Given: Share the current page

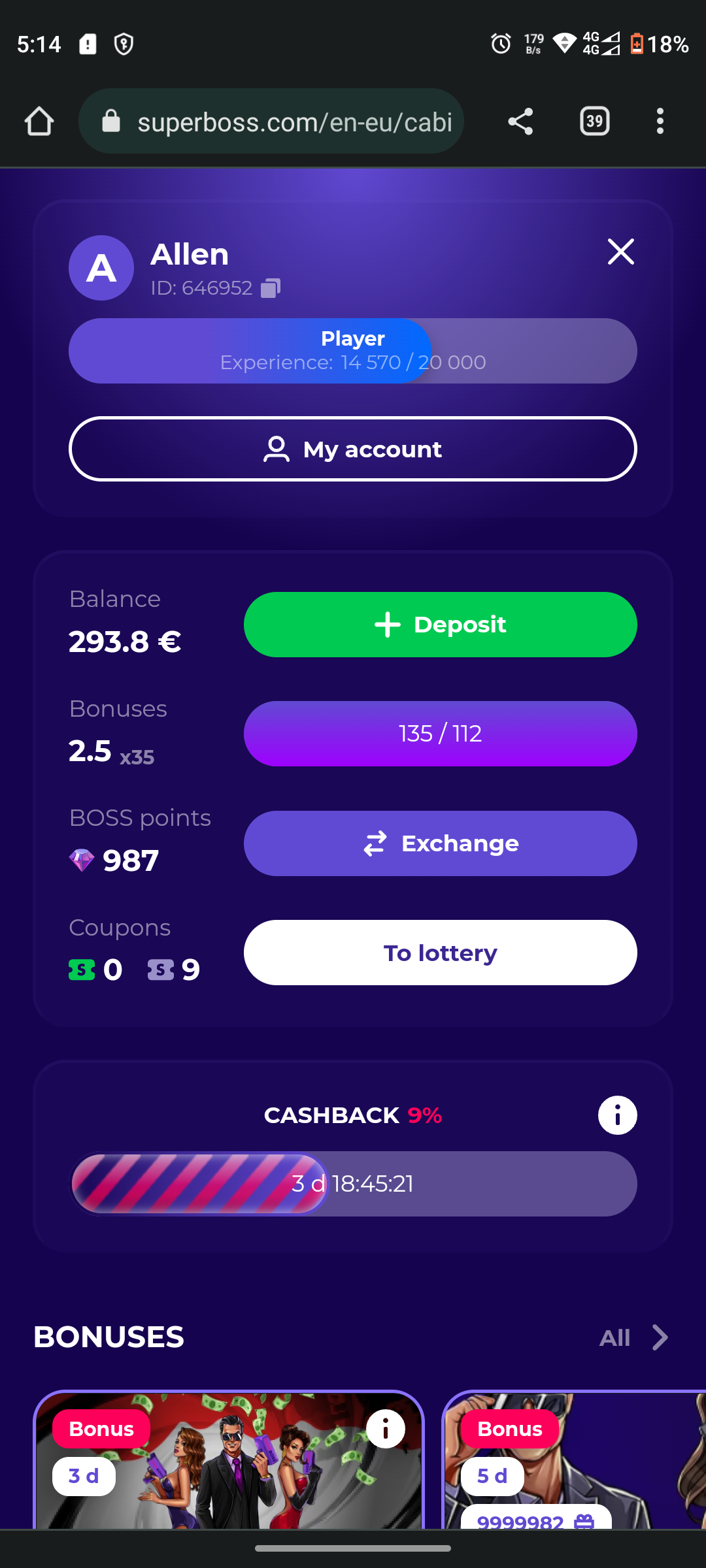Looking at the screenshot, I should [520, 122].
